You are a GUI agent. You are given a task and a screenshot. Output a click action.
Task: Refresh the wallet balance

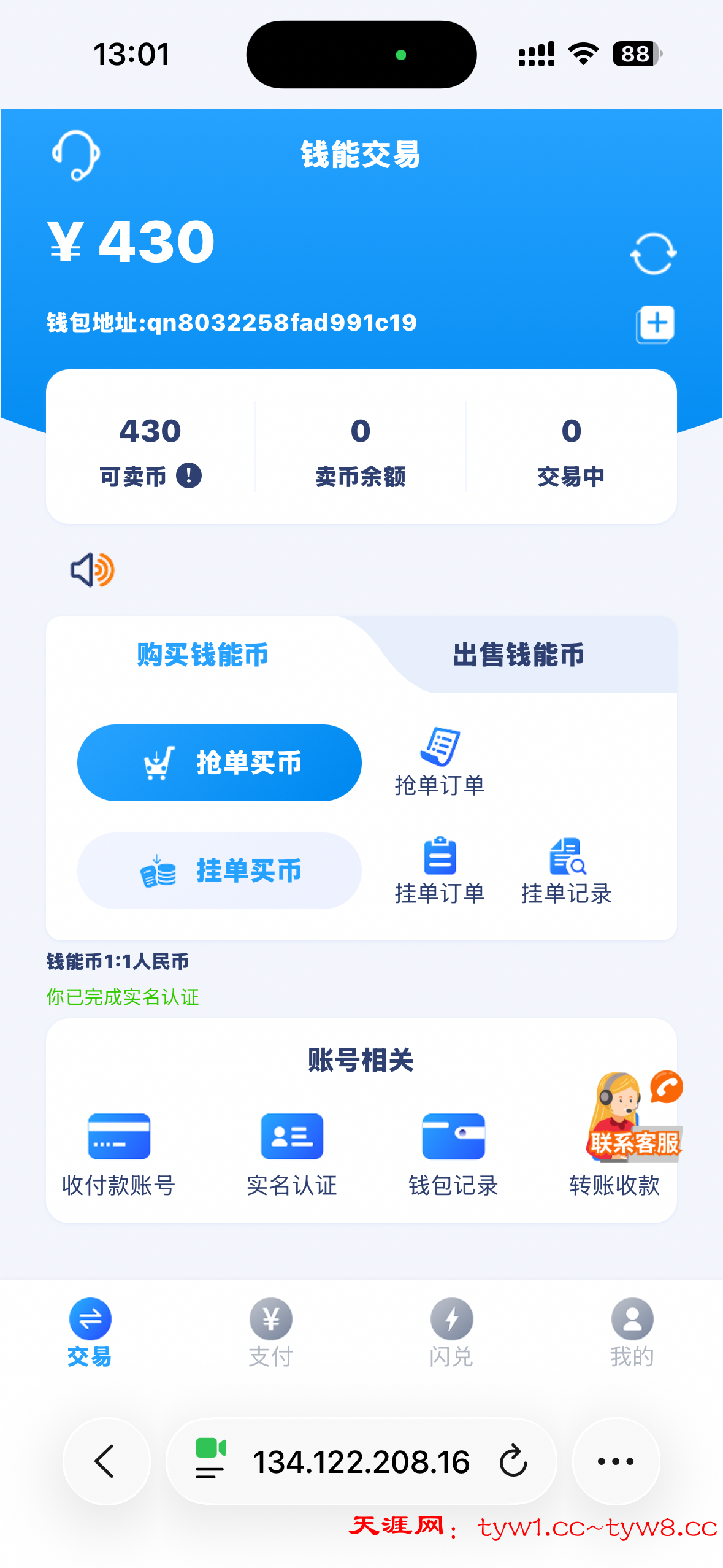point(653,253)
